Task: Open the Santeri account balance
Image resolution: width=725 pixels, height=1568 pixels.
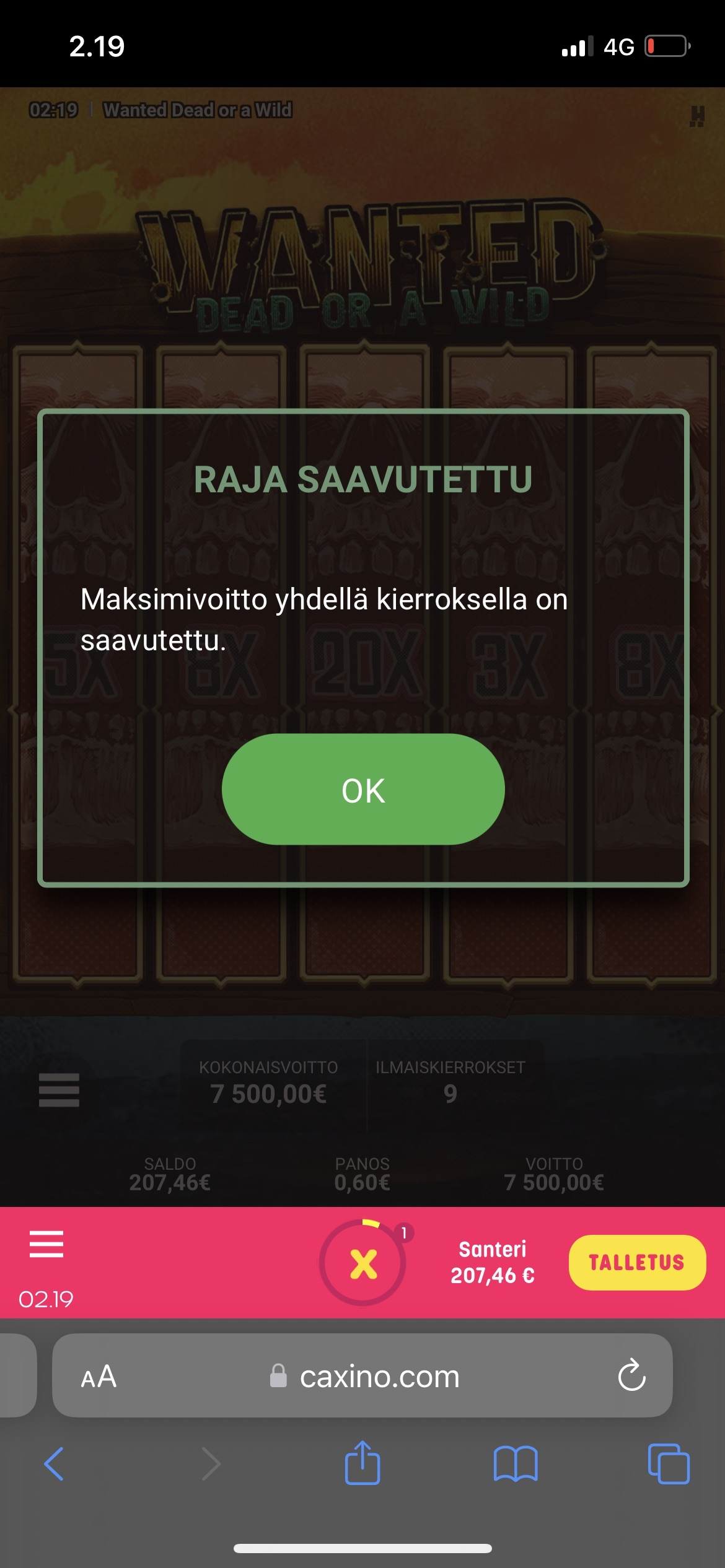Action: tap(493, 1262)
